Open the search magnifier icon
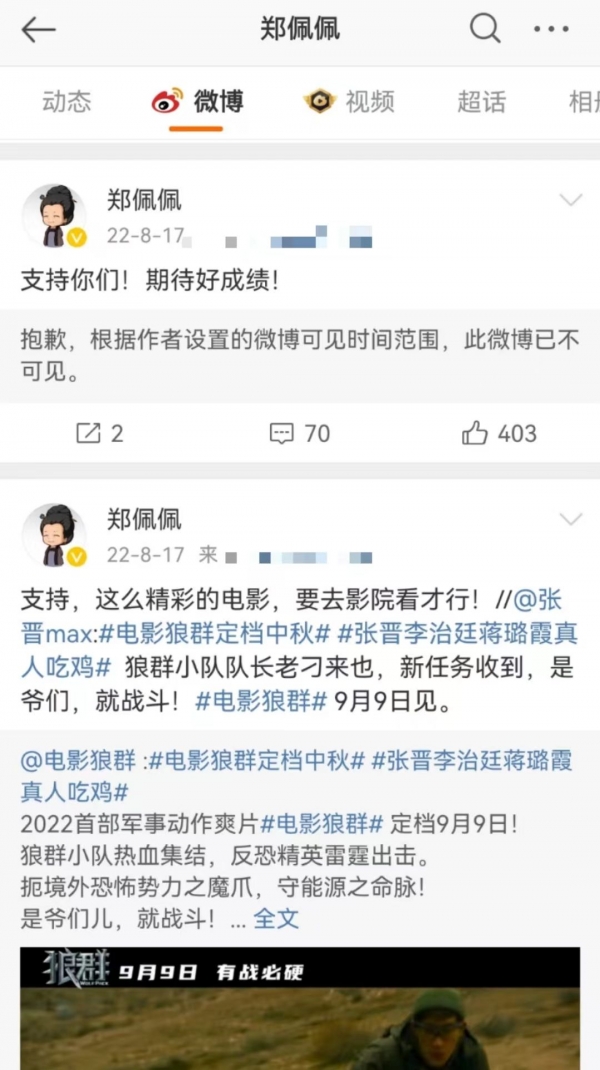Image resolution: width=600 pixels, height=1070 pixels. point(485,29)
